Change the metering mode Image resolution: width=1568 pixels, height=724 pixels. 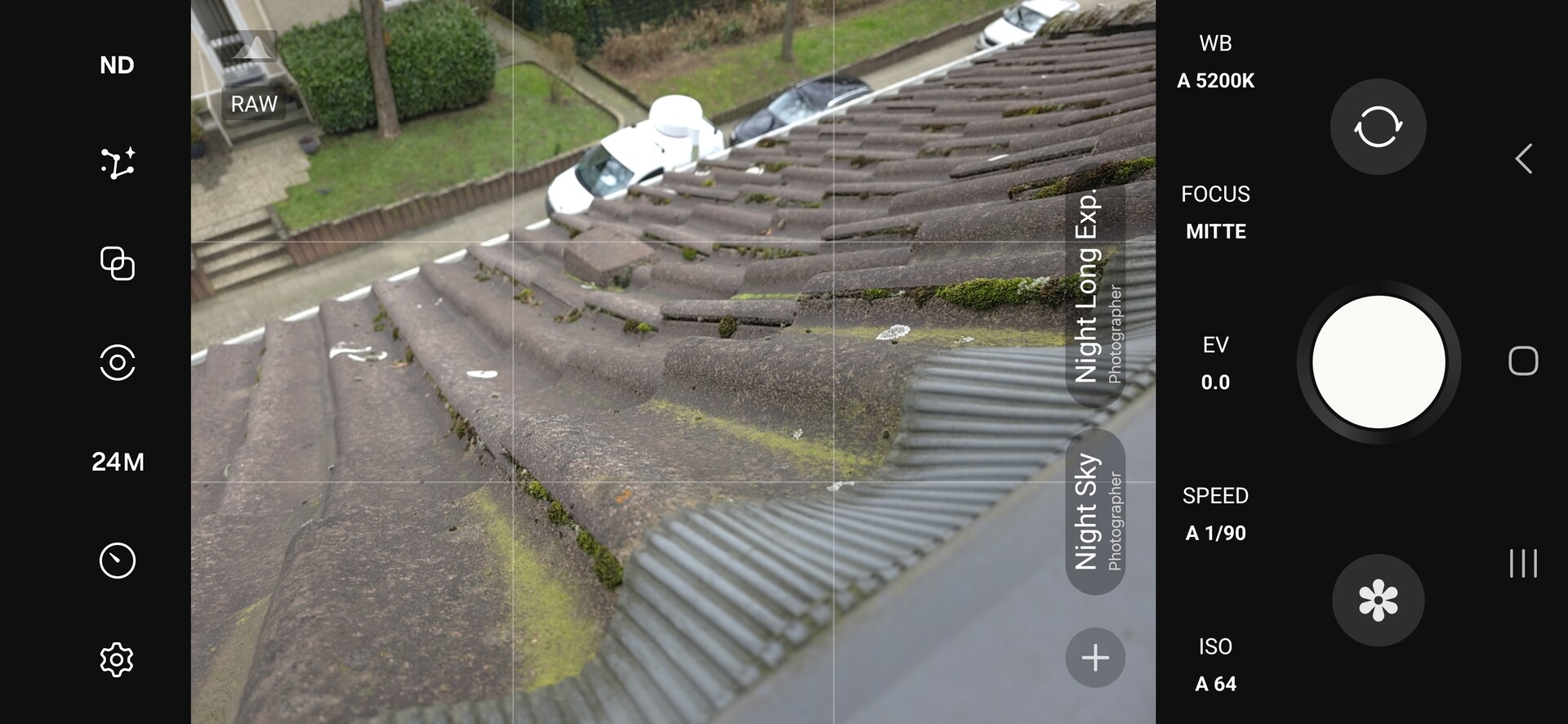(117, 362)
